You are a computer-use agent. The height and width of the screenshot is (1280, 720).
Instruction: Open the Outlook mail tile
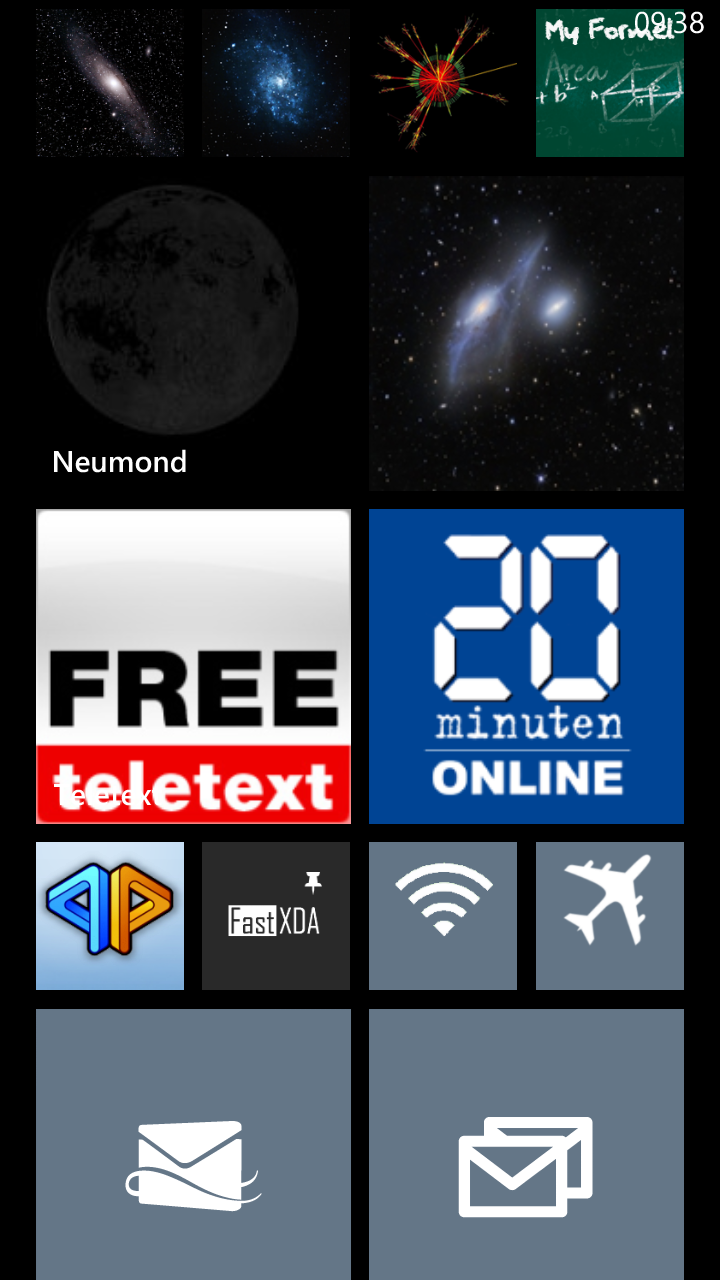(x=193, y=1144)
